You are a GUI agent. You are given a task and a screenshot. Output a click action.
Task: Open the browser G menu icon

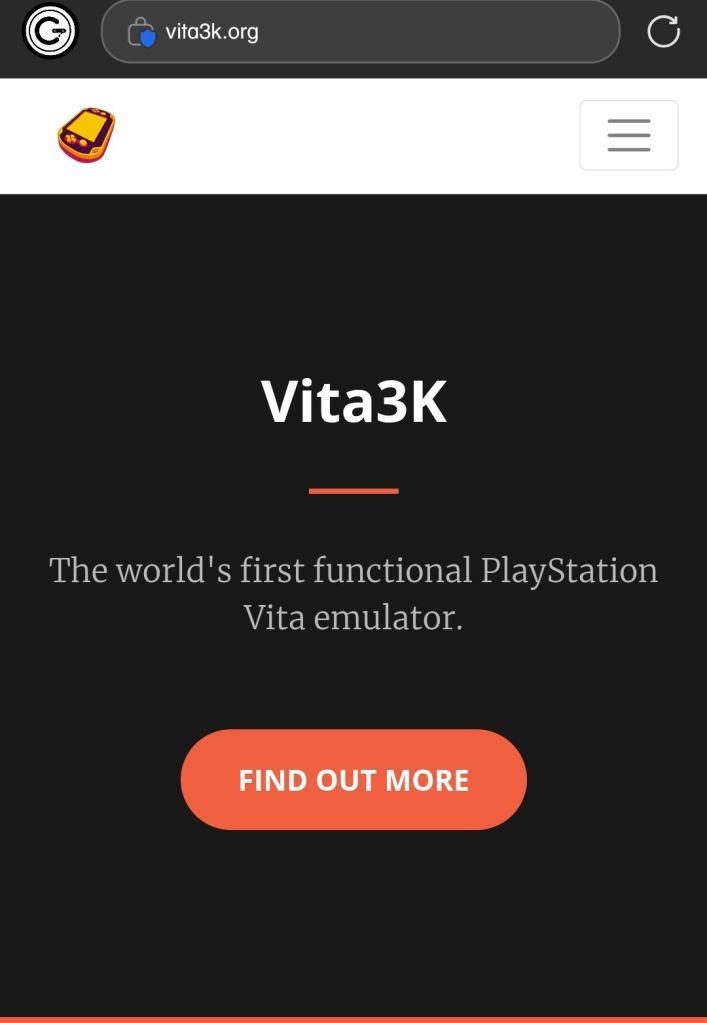[x=49, y=32]
